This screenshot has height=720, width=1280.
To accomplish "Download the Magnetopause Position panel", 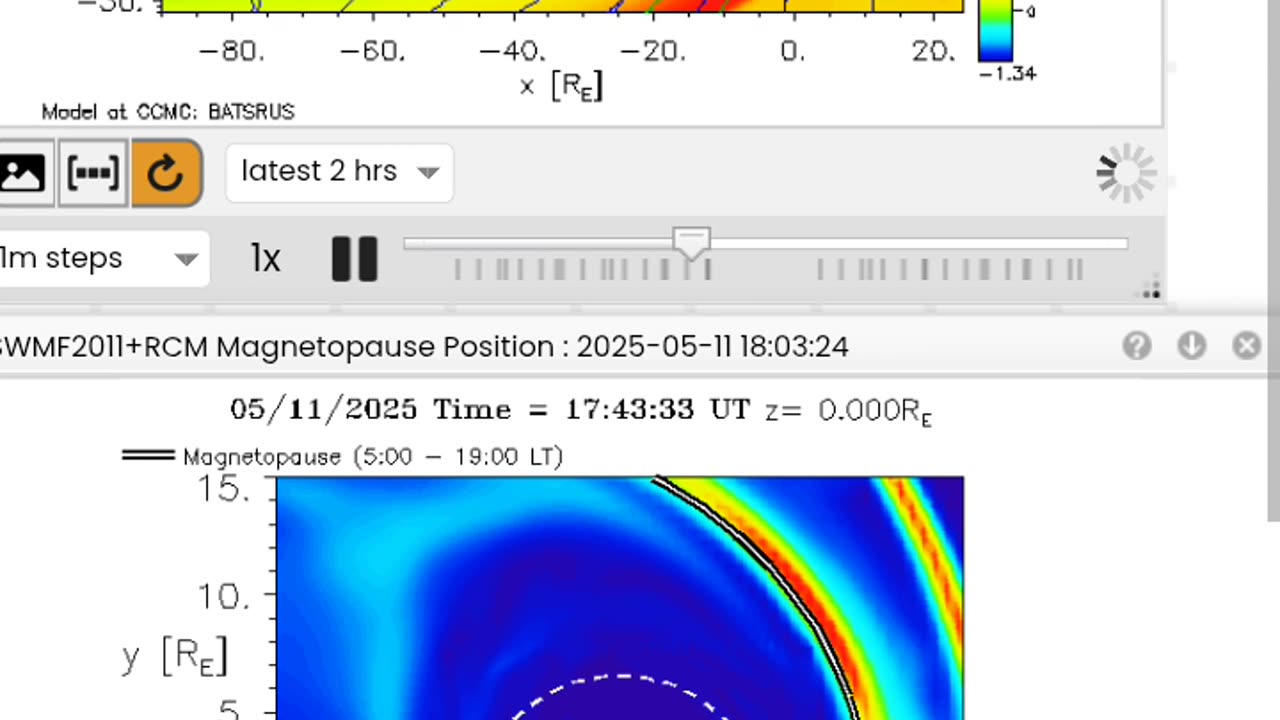I will coord(1191,346).
